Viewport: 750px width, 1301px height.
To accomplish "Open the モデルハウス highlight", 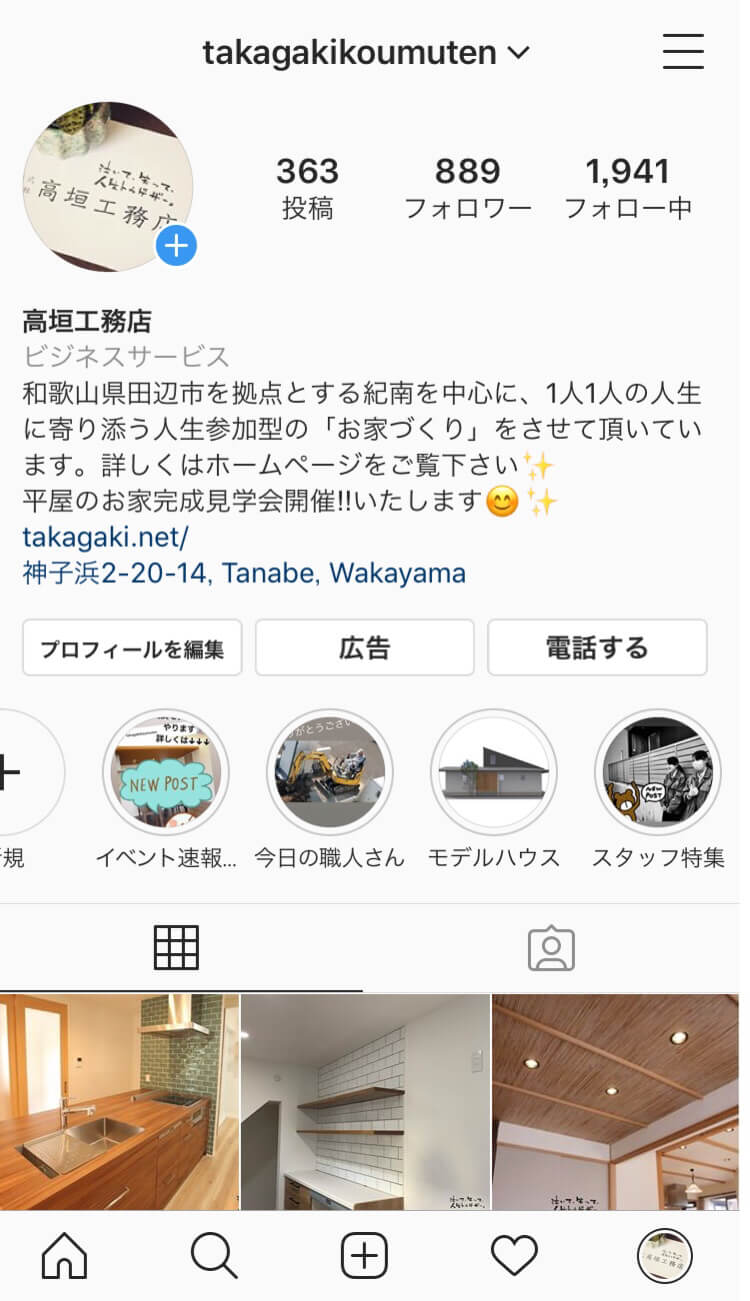I will [x=494, y=773].
